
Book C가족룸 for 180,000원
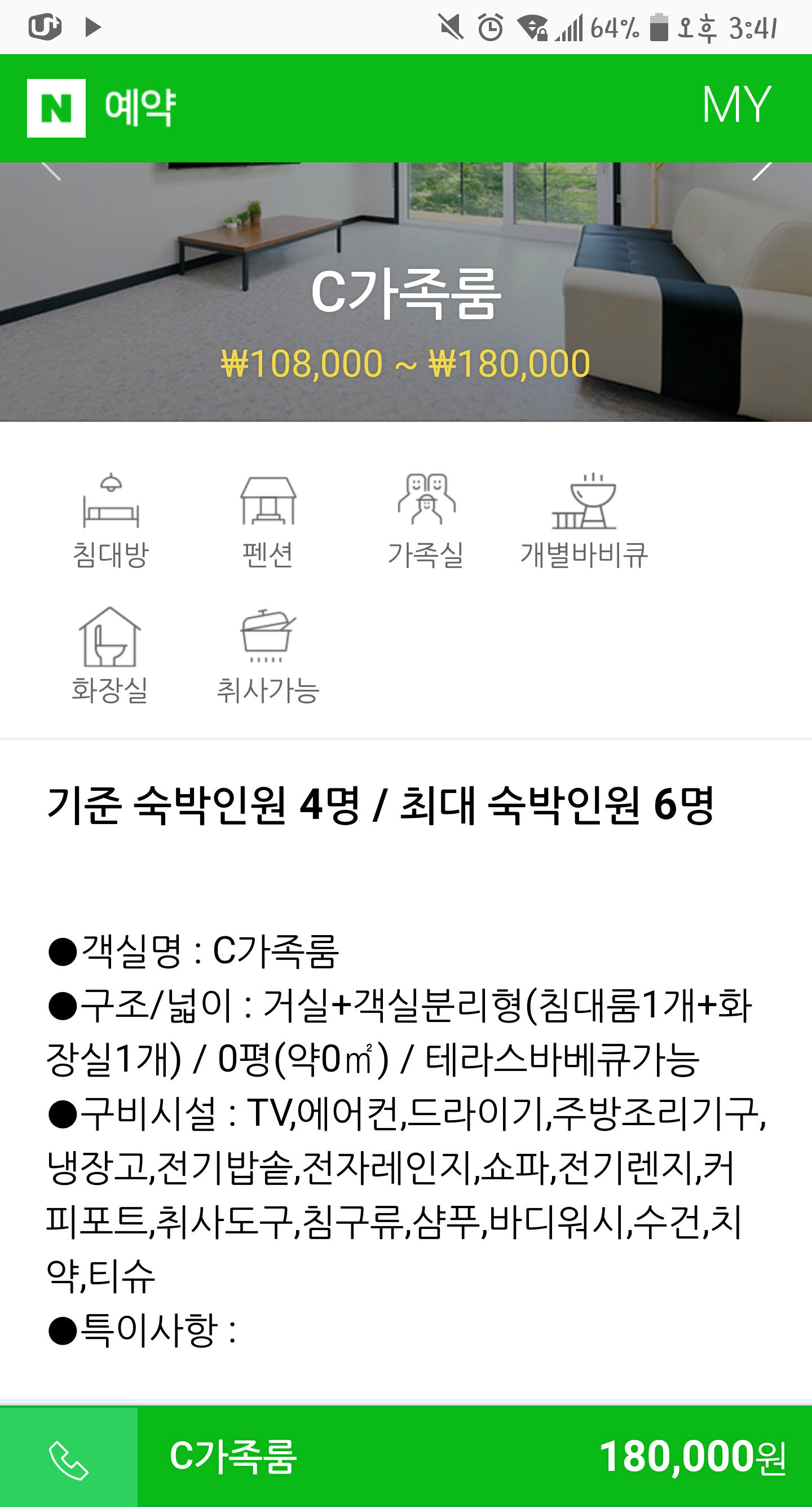pyautogui.click(x=475, y=1457)
